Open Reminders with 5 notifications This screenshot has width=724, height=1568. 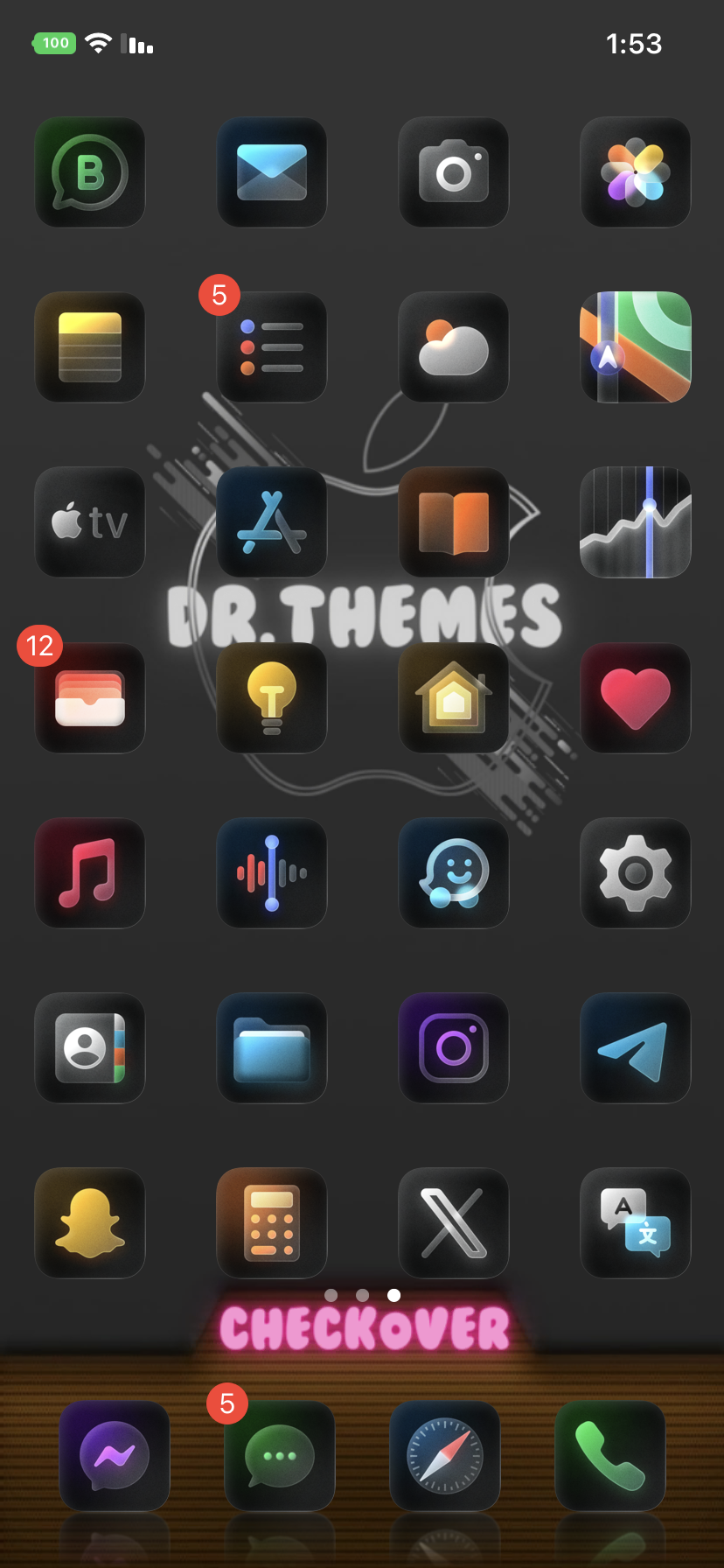(272, 347)
